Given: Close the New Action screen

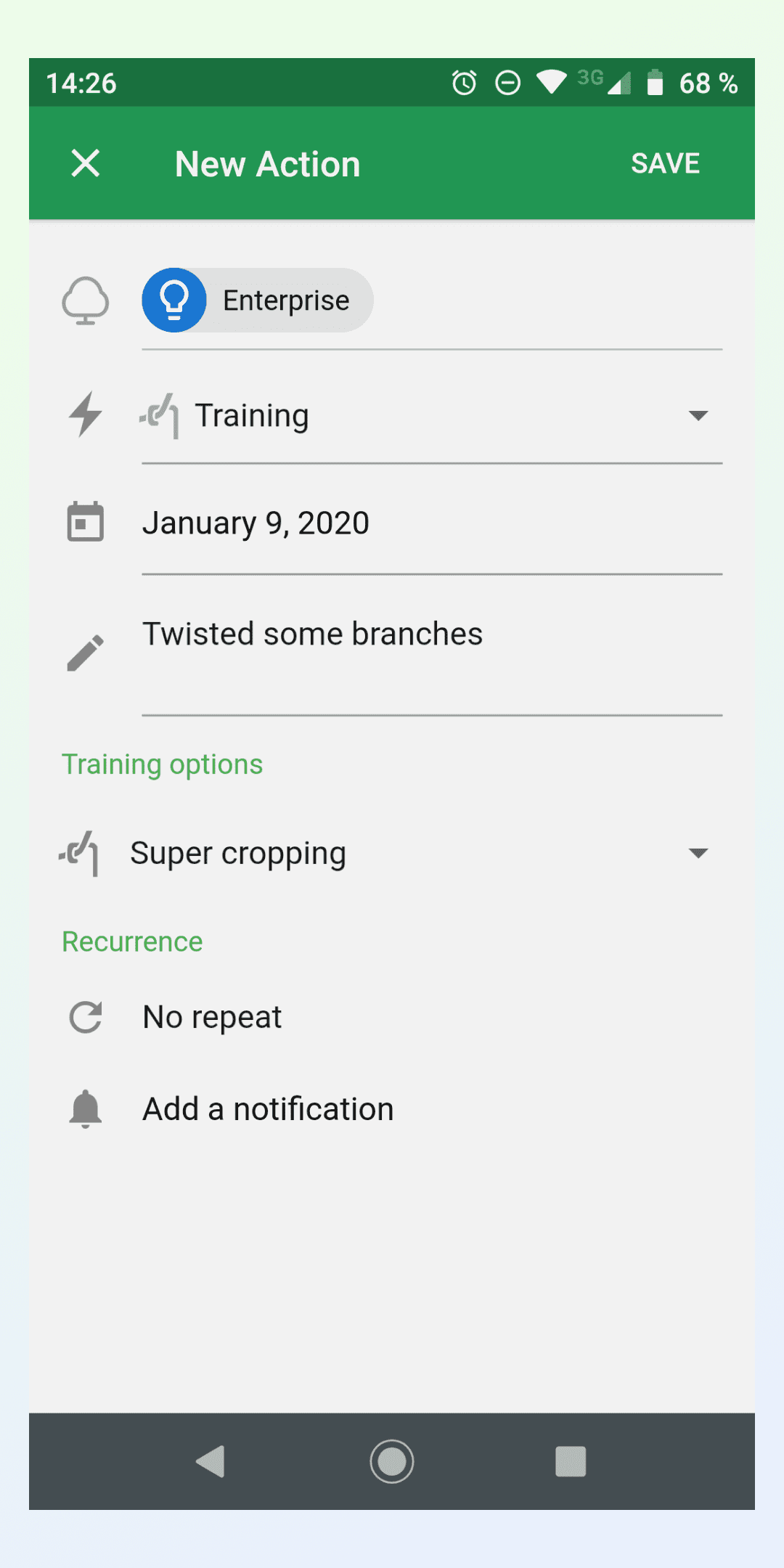Looking at the screenshot, I should pyautogui.click(x=86, y=163).
